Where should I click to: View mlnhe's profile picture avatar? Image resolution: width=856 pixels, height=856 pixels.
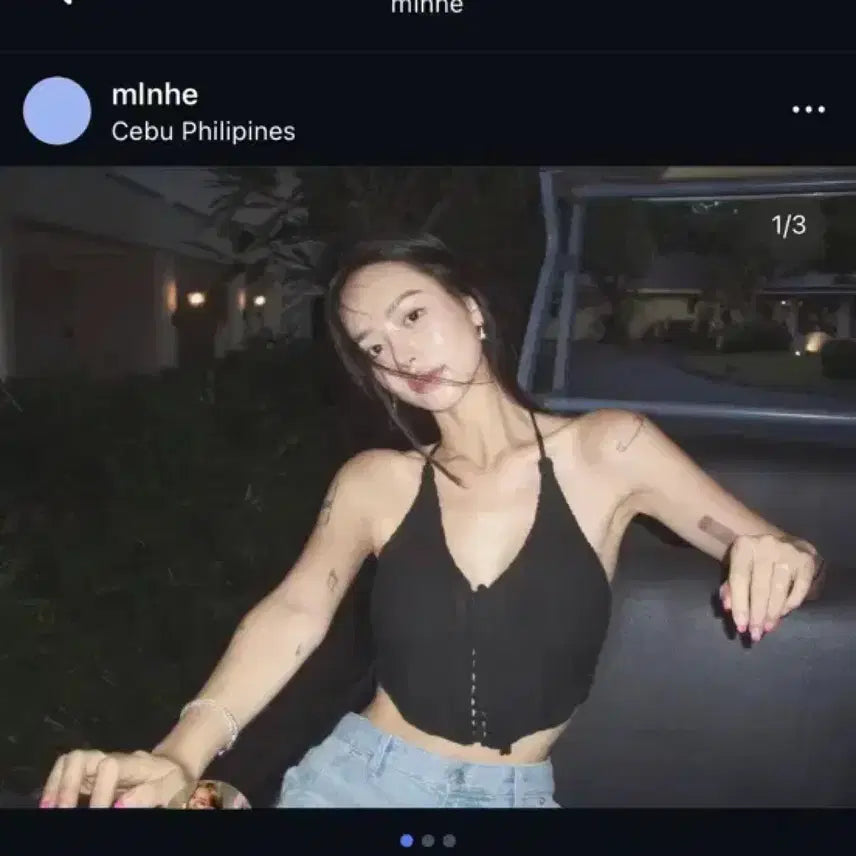(57, 111)
